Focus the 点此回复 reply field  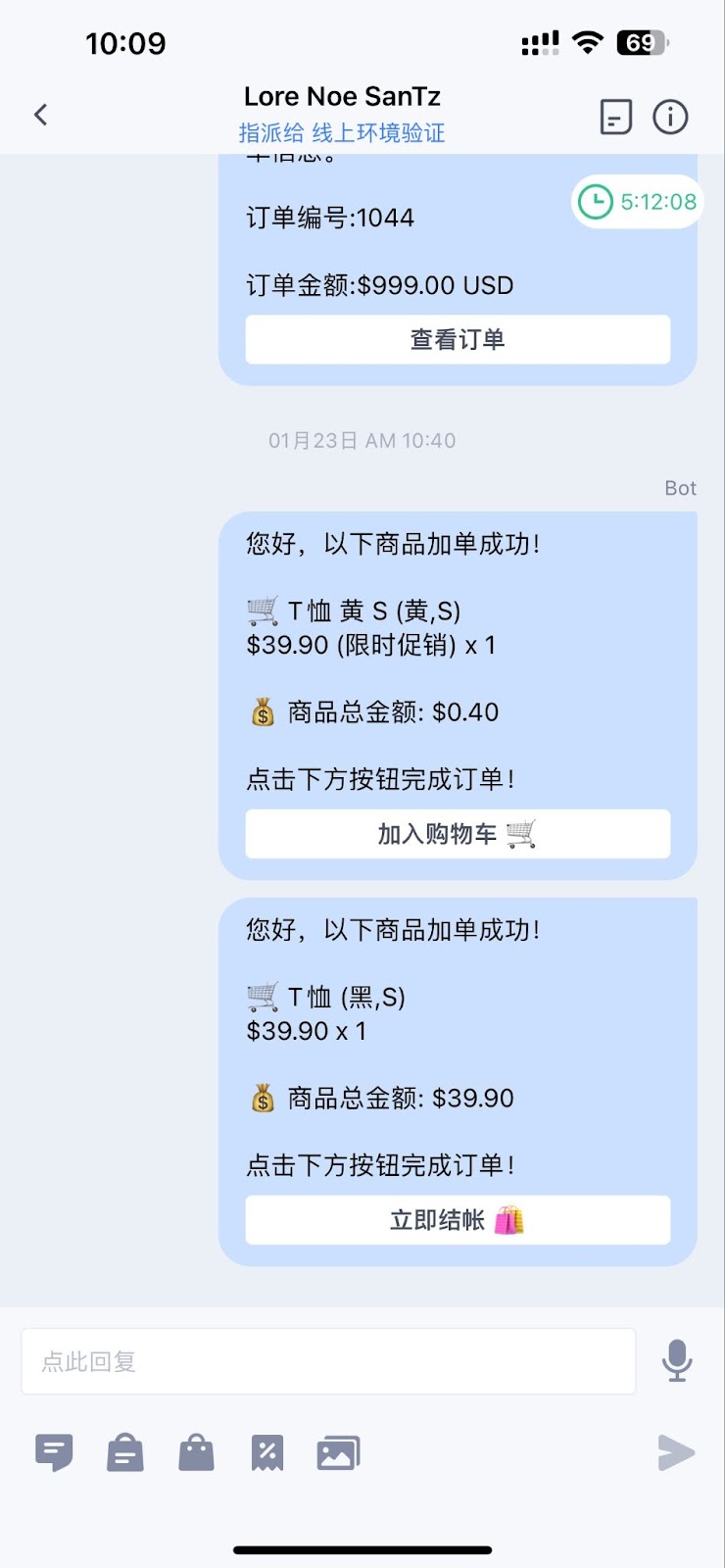coord(328,1361)
